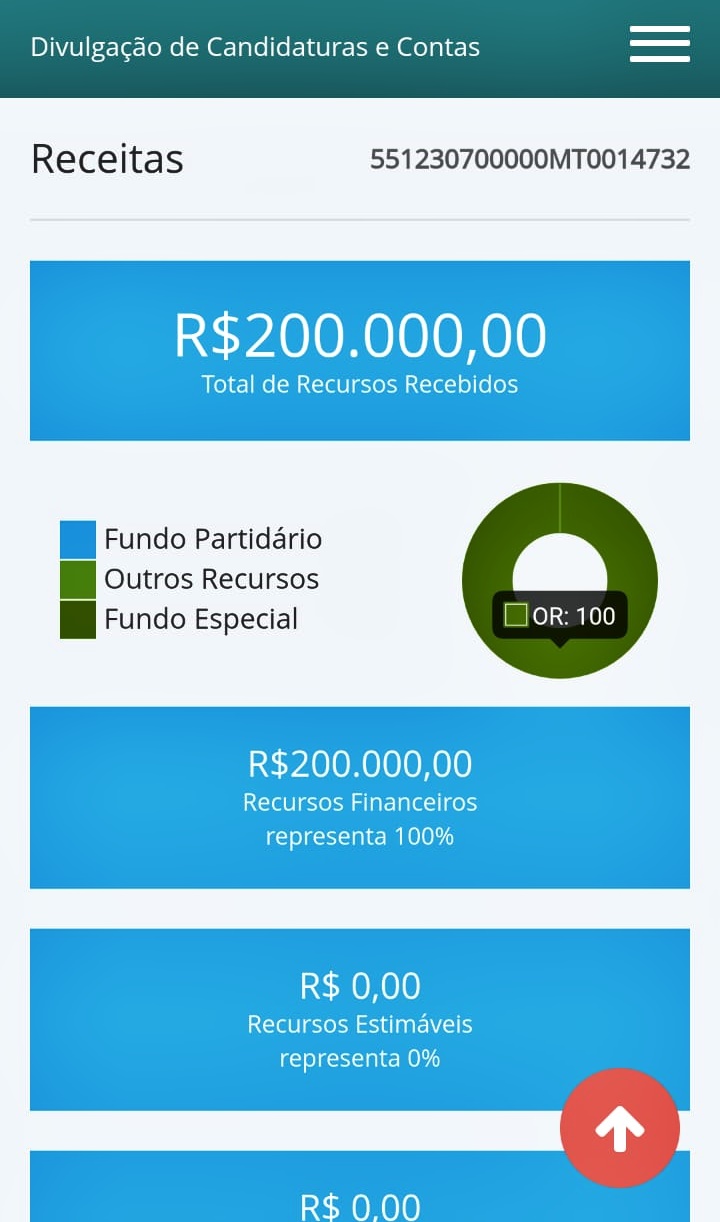The height and width of the screenshot is (1222, 720).
Task: Toggle the Fundo Partidário legend item
Action: click(x=191, y=539)
